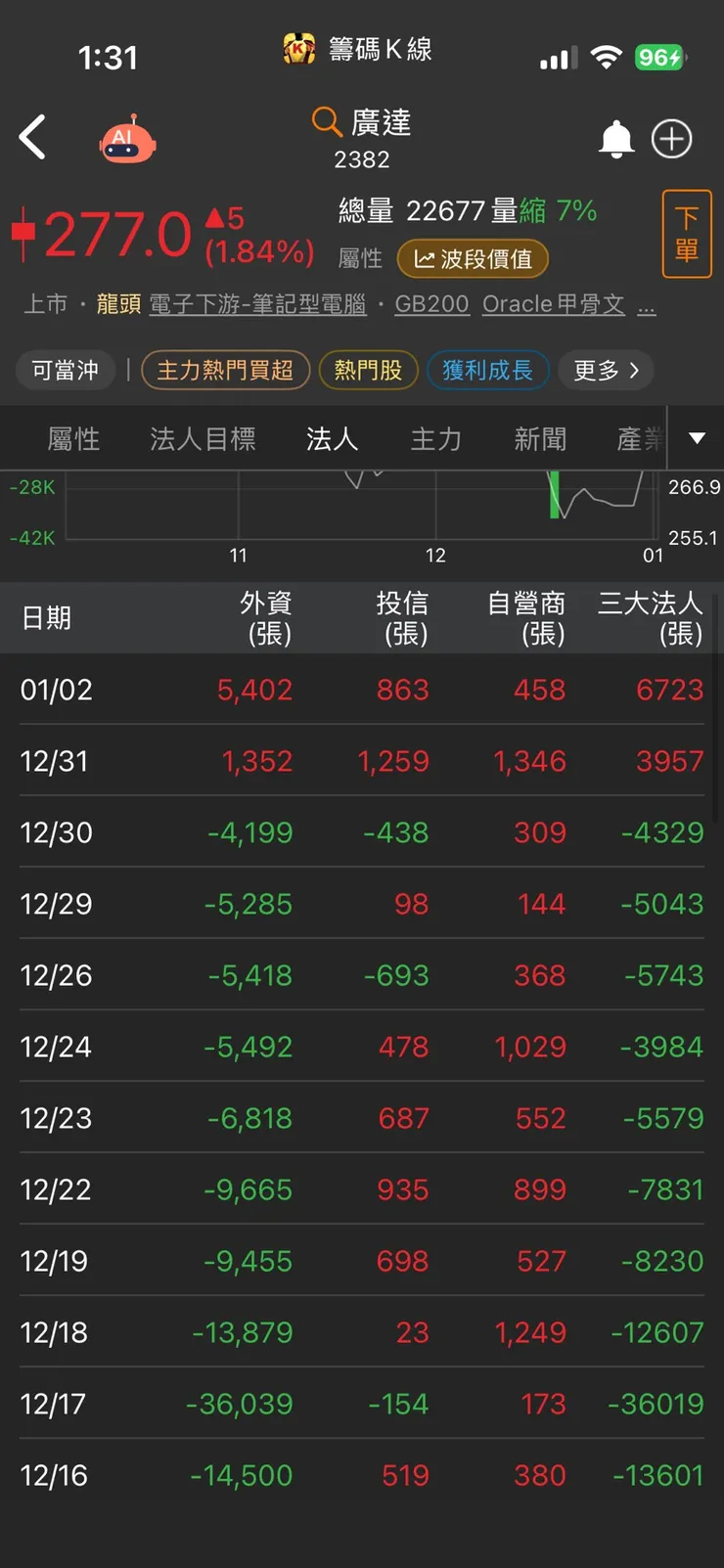Image resolution: width=724 pixels, height=1568 pixels.
Task: Tap the Wi-Fi icon in the status bar
Action: click(x=606, y=57)
